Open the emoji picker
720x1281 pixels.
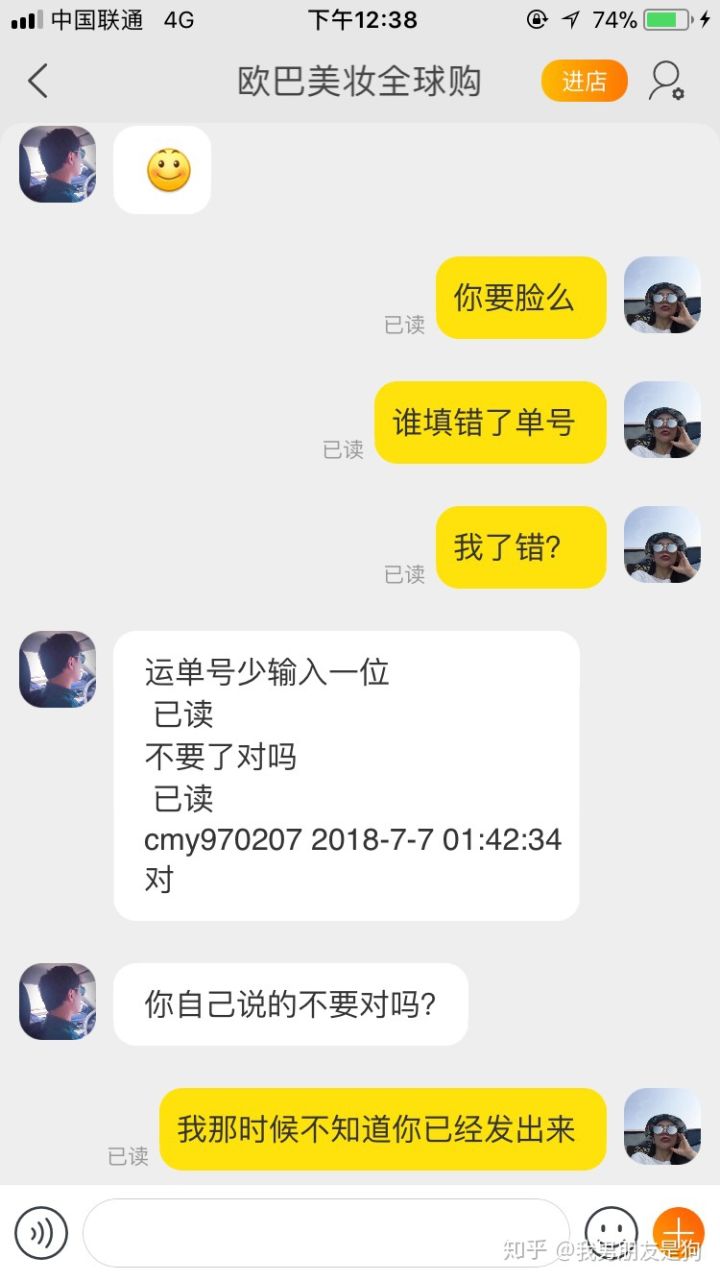pyautogui.click(x=610, y=1230)
